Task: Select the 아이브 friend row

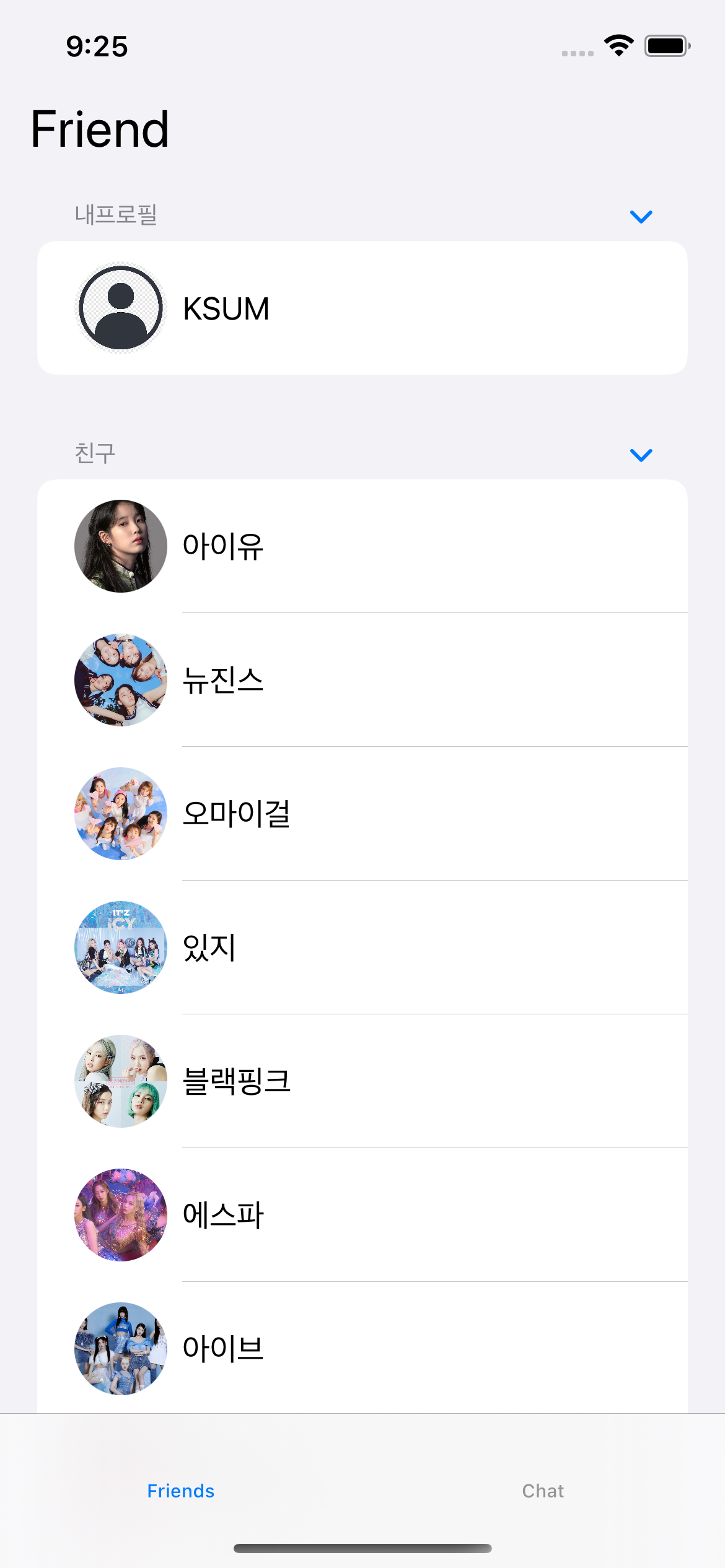Action: tap(362, 1349)
